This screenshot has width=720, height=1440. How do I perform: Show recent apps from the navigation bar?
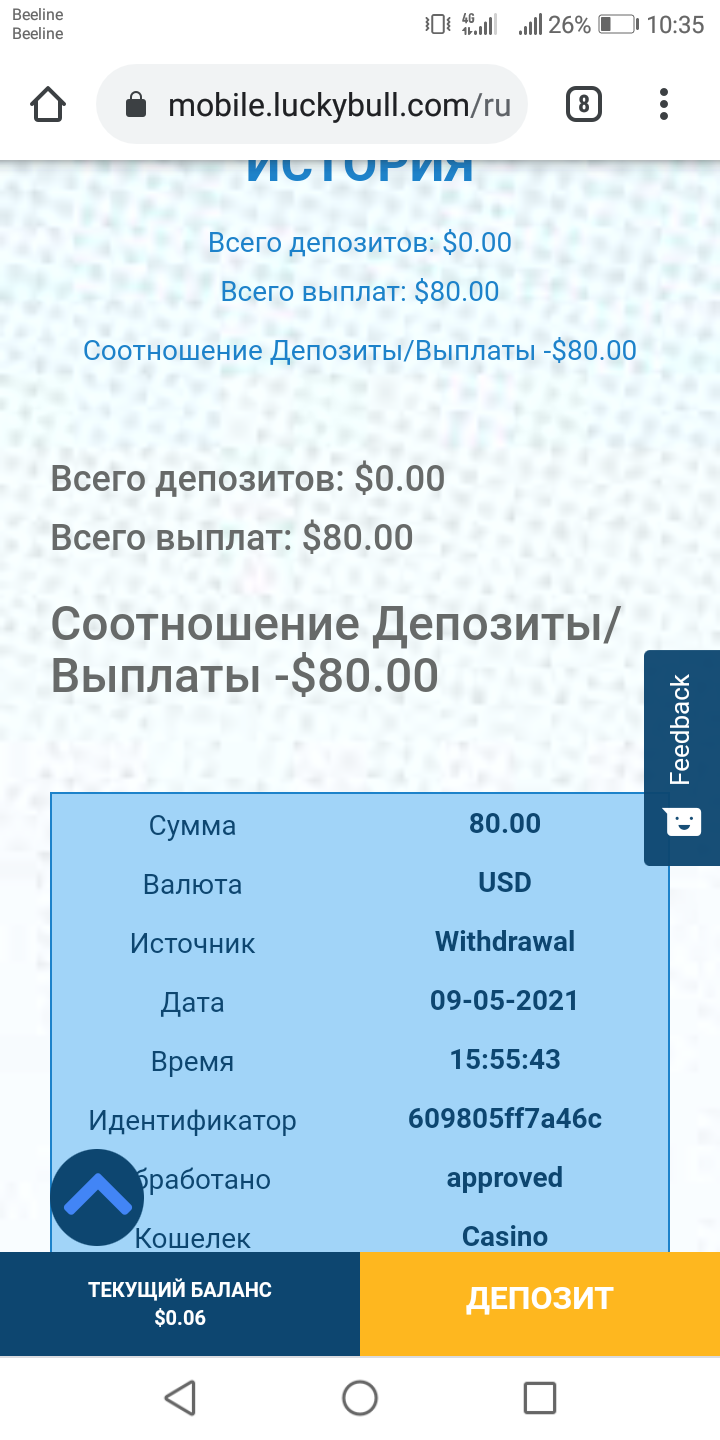click(x=539, y=1397)
